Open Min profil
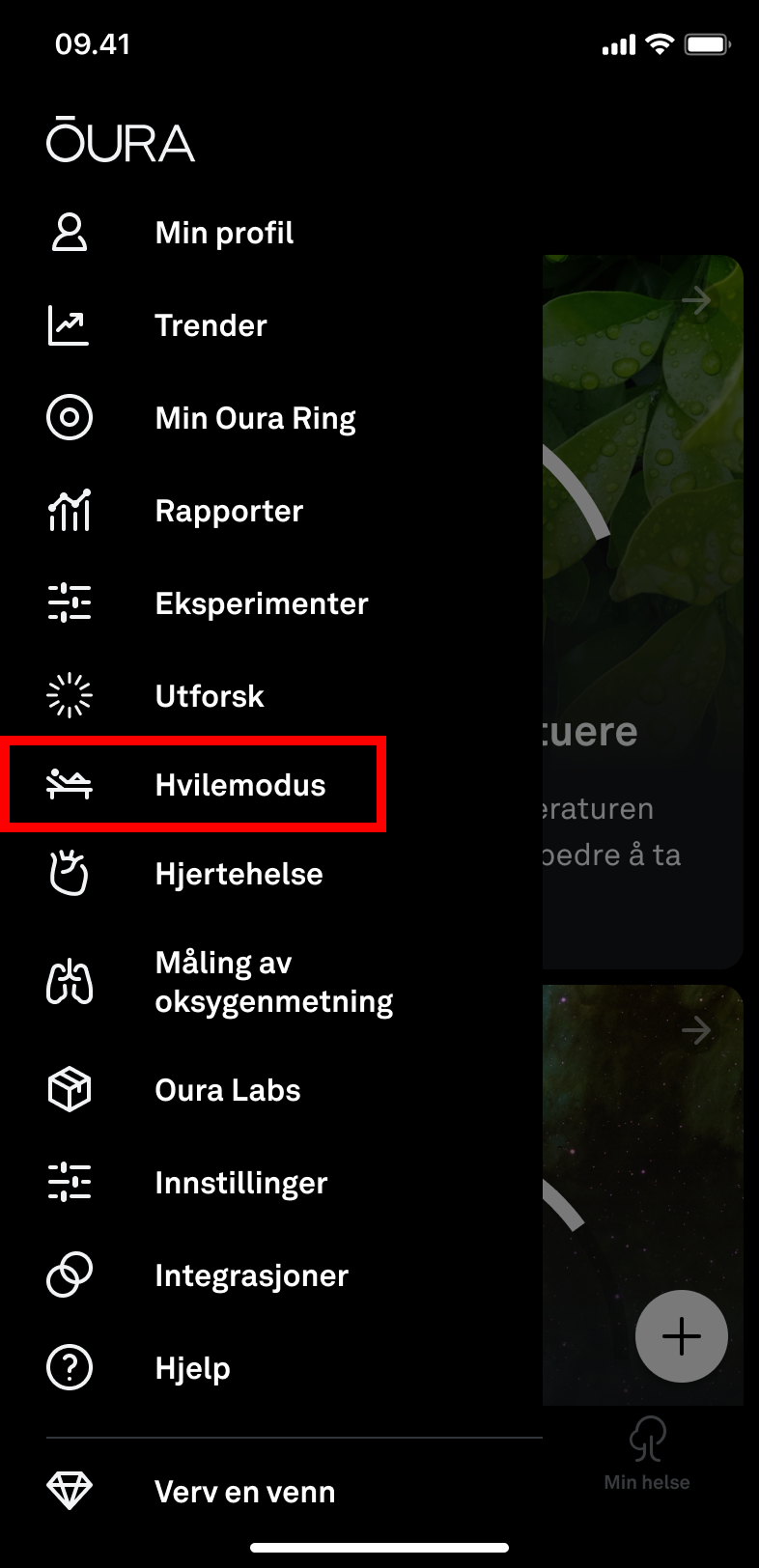The width and height of the screenshot is (759, 1568). point(224,234)
